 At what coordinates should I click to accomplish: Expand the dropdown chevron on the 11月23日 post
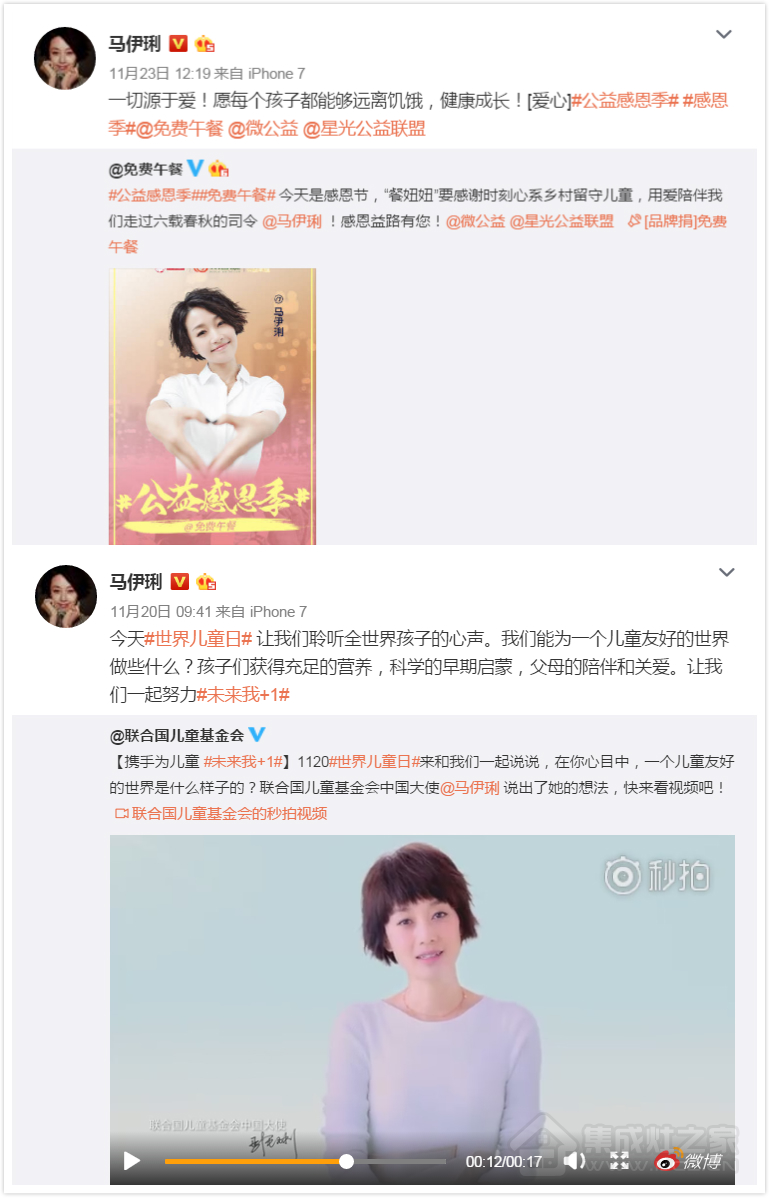[724, 35]
